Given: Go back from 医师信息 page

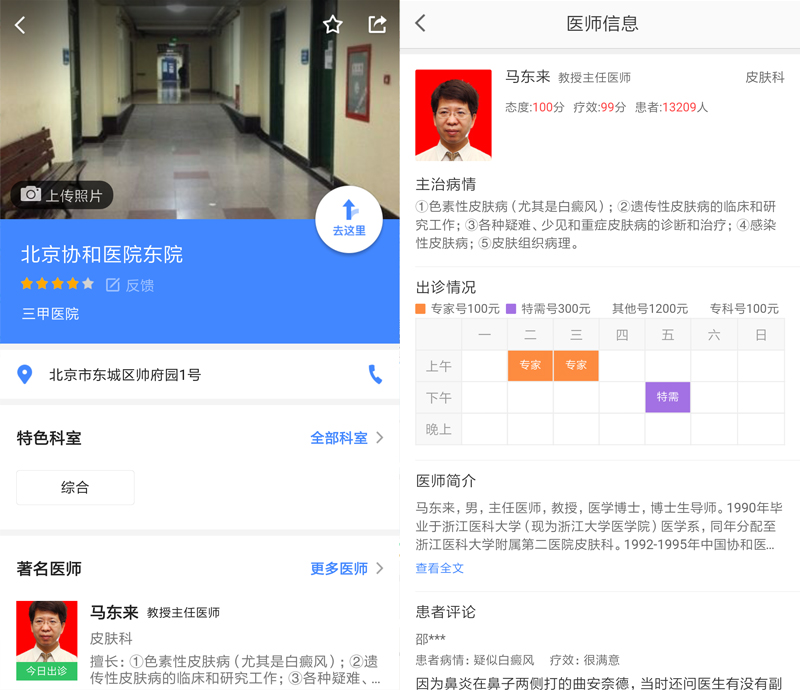Looking at the screenshot, I should pyautogui.click(x=421, y=23).
